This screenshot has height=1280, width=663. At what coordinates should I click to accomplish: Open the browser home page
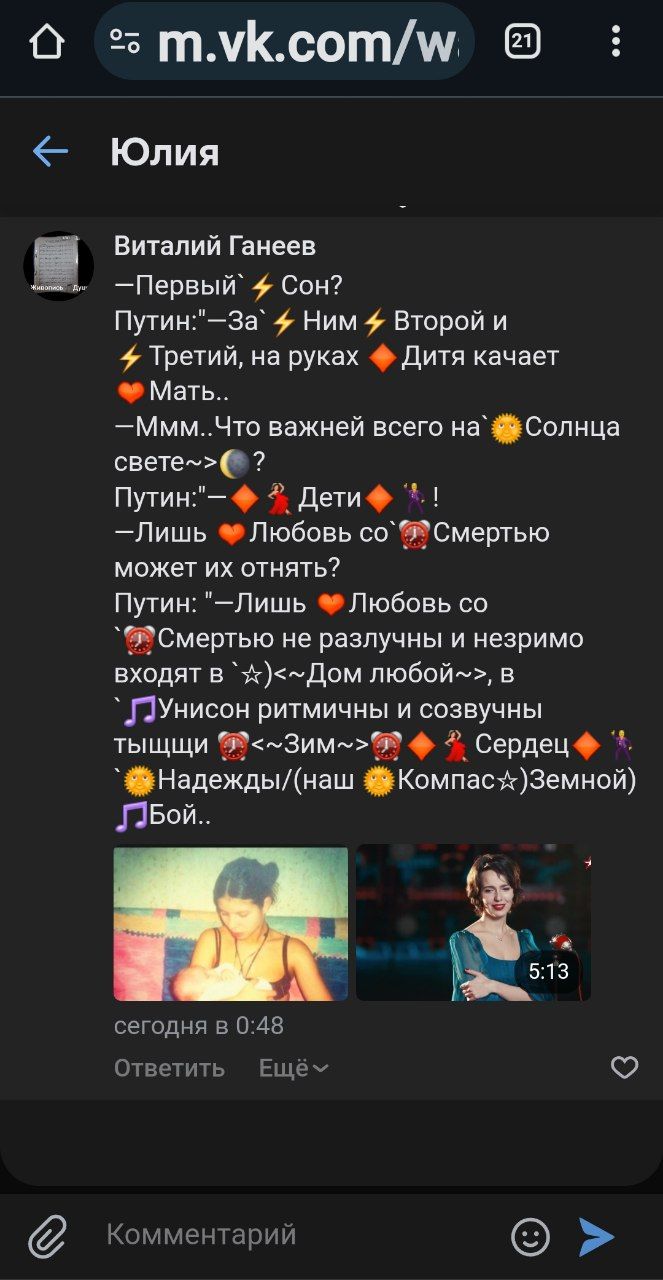point(47,42)
